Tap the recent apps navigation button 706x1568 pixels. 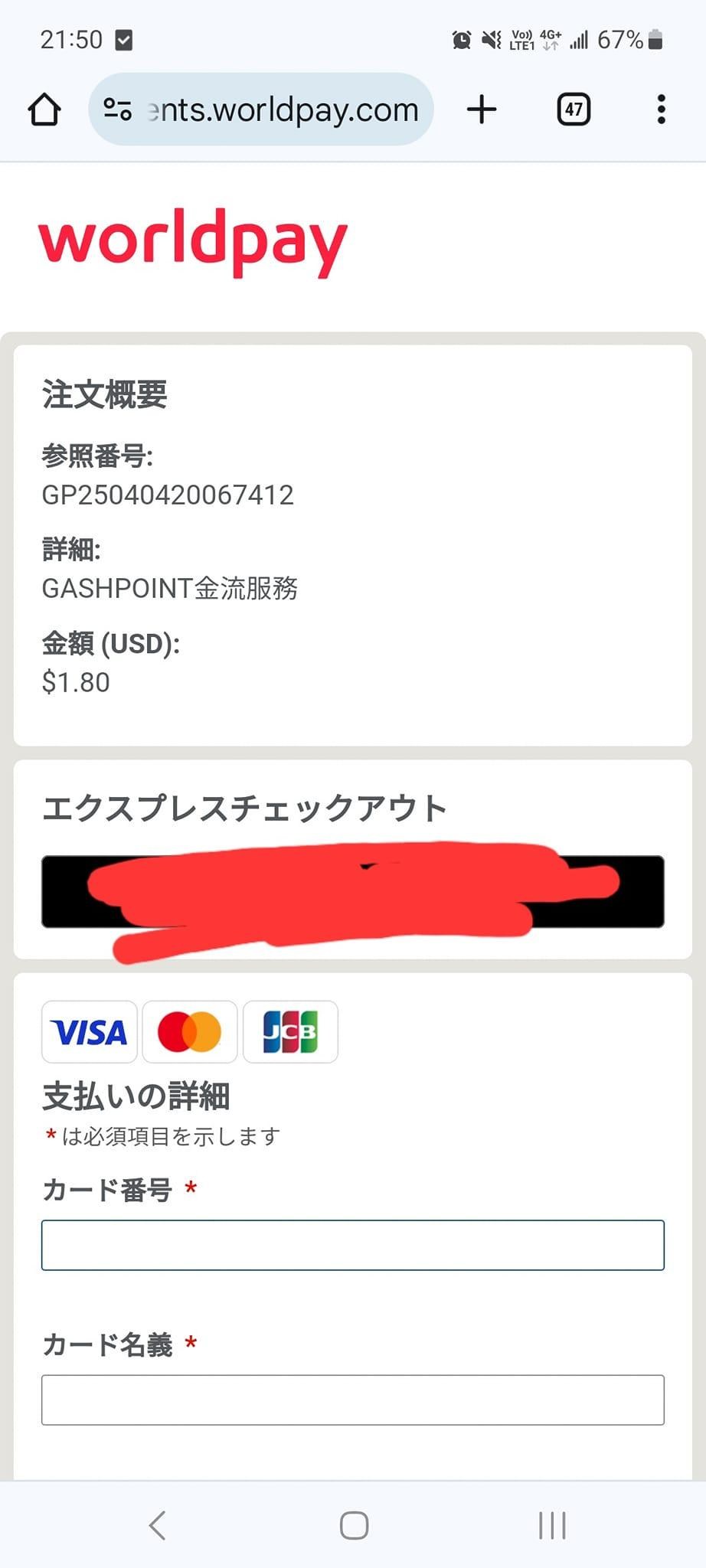(553, 1524)
